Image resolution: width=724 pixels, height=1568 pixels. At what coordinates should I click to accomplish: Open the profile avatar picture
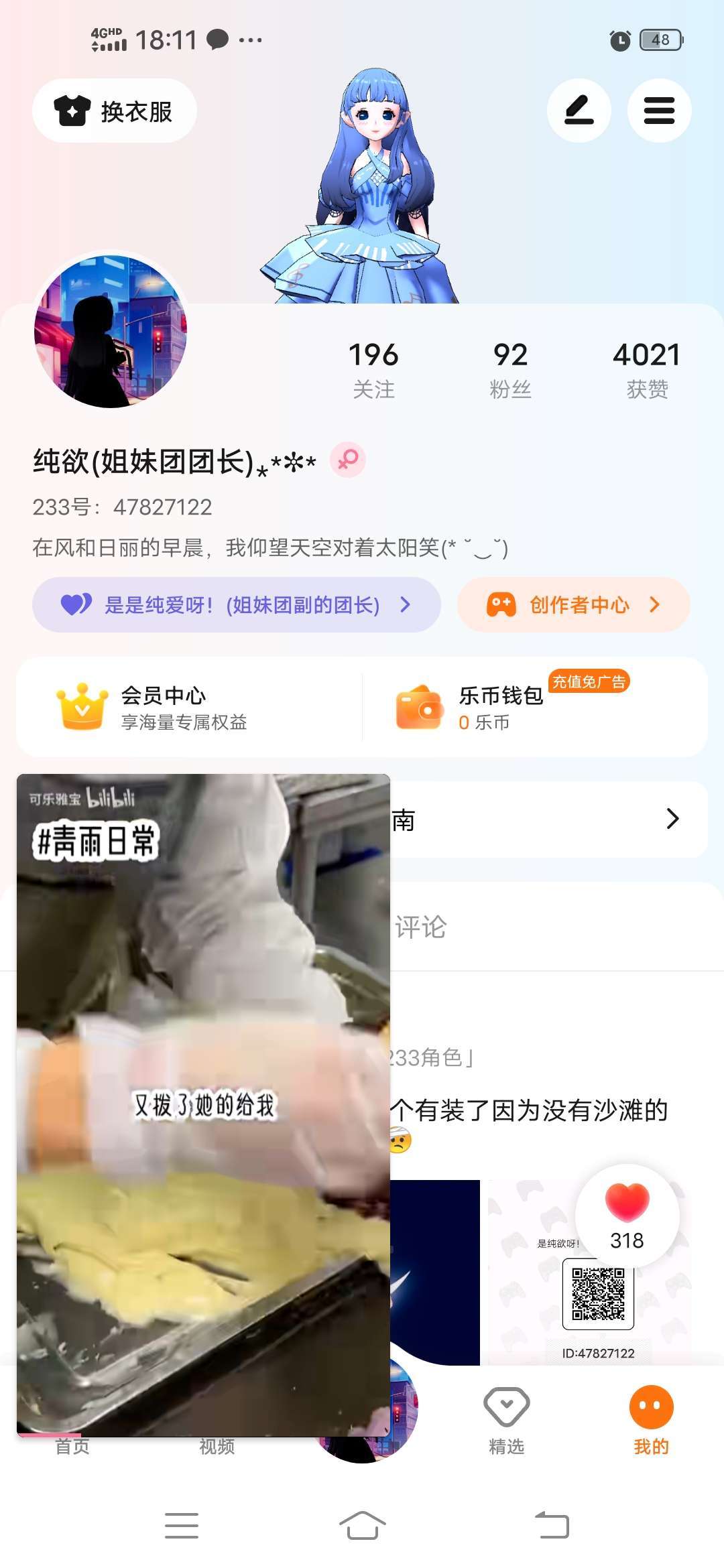[x=111, y=331]
